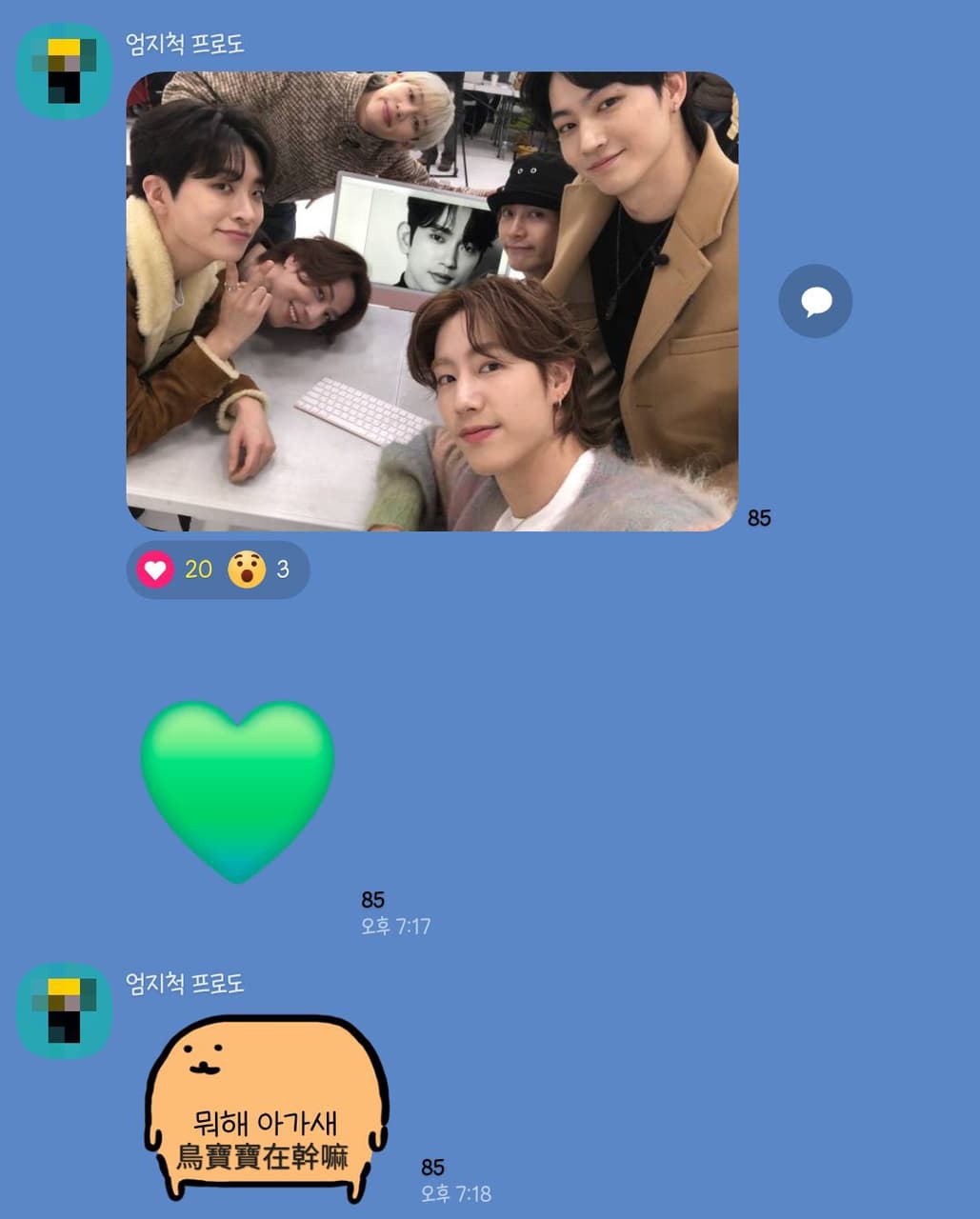Expand unread count 85 beside the photo

pyautogui.click(x=761, y=518)
